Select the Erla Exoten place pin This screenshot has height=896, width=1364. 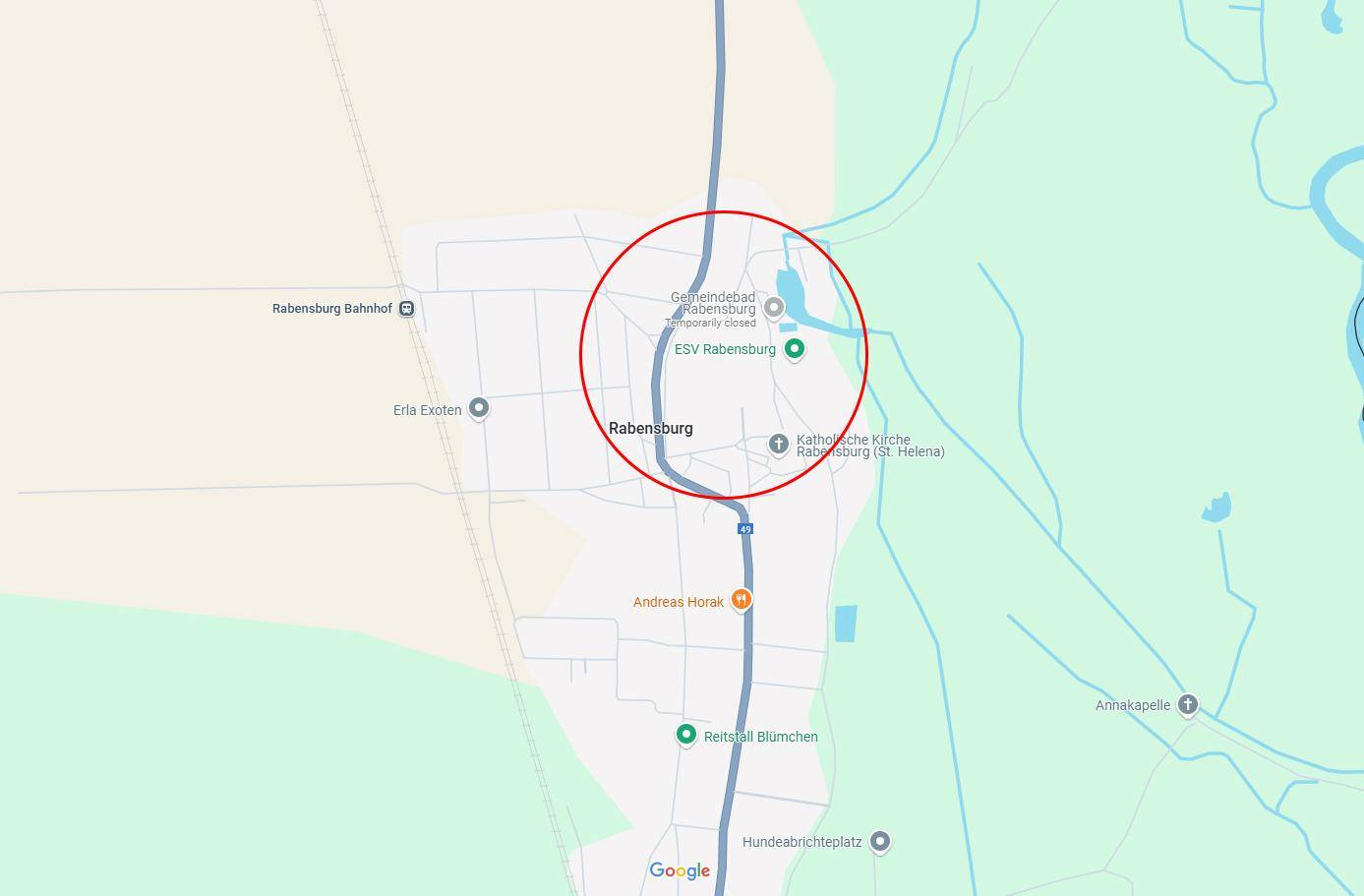(479, 407)
